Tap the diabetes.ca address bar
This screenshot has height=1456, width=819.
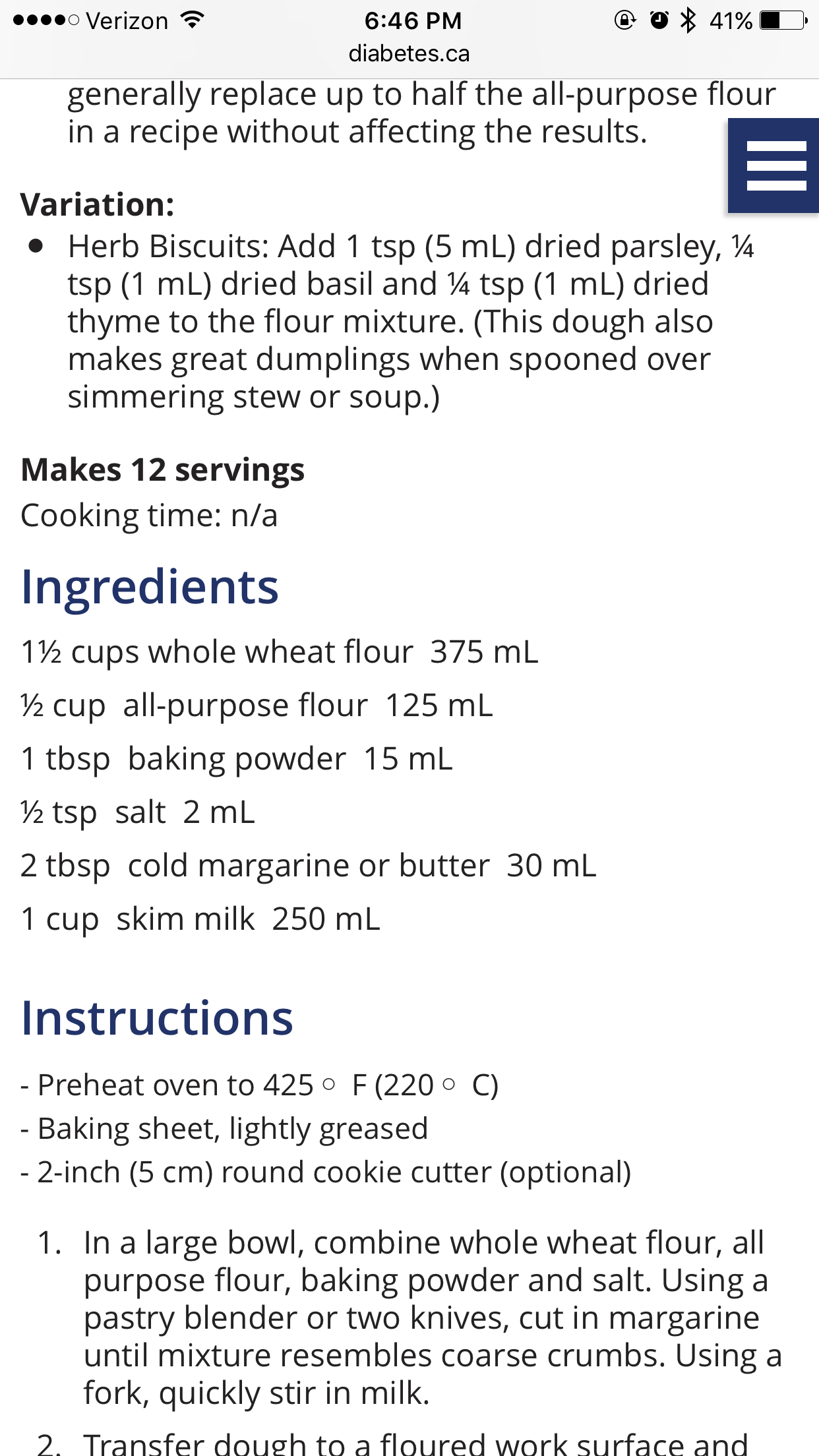coord(409,54)
